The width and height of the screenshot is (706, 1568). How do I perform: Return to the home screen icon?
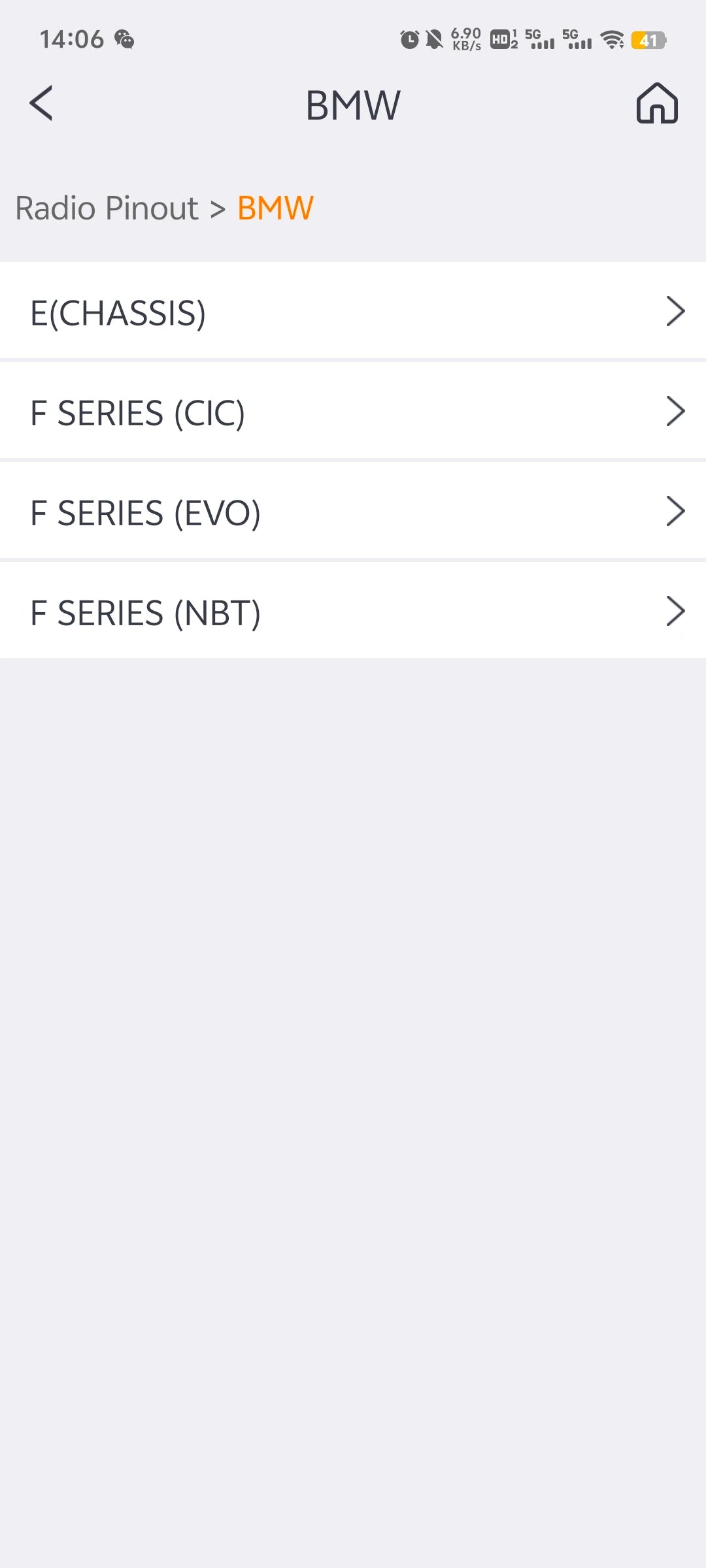click(x=657, y=104)
